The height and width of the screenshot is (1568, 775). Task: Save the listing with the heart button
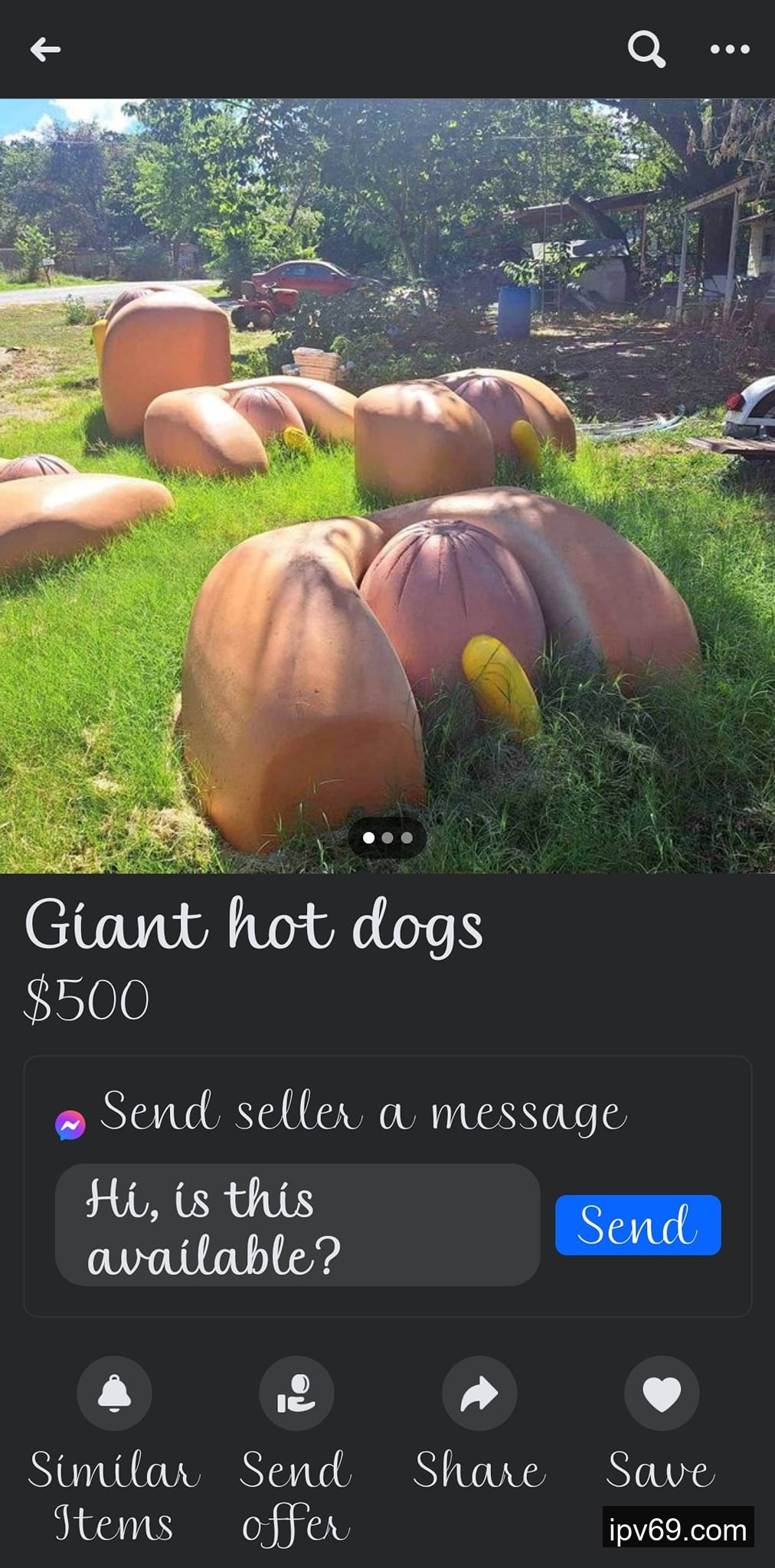click(x=662, y=1393)
